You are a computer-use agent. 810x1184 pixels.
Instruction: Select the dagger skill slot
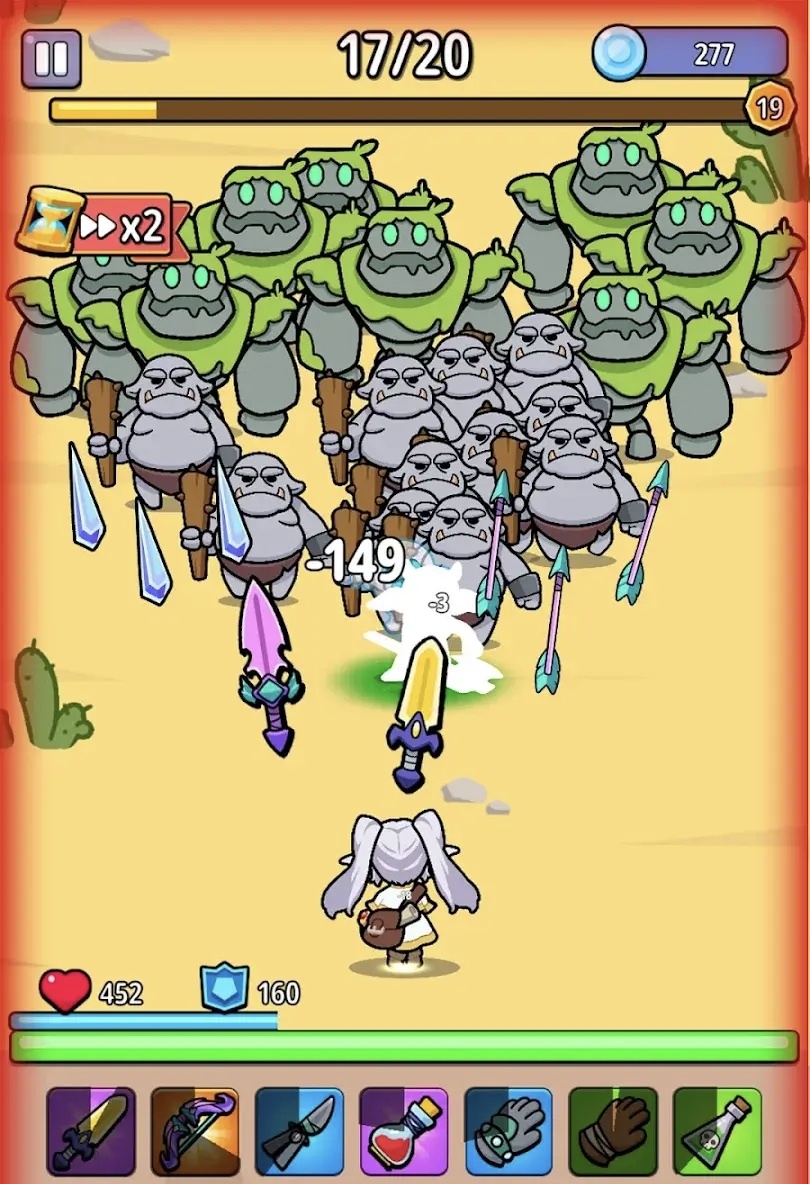tap(299, 1132)
